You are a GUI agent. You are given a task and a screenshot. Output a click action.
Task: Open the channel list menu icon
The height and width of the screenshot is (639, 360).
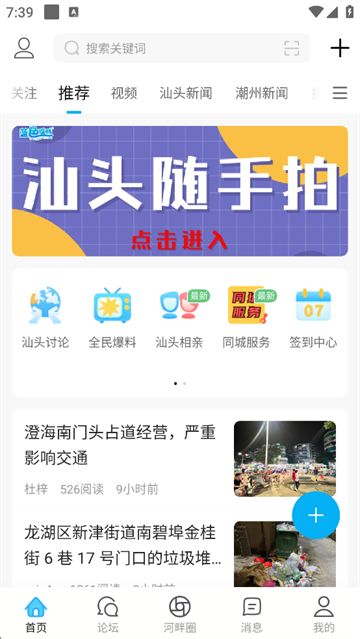pyautogui.click(x=340, y=93)
